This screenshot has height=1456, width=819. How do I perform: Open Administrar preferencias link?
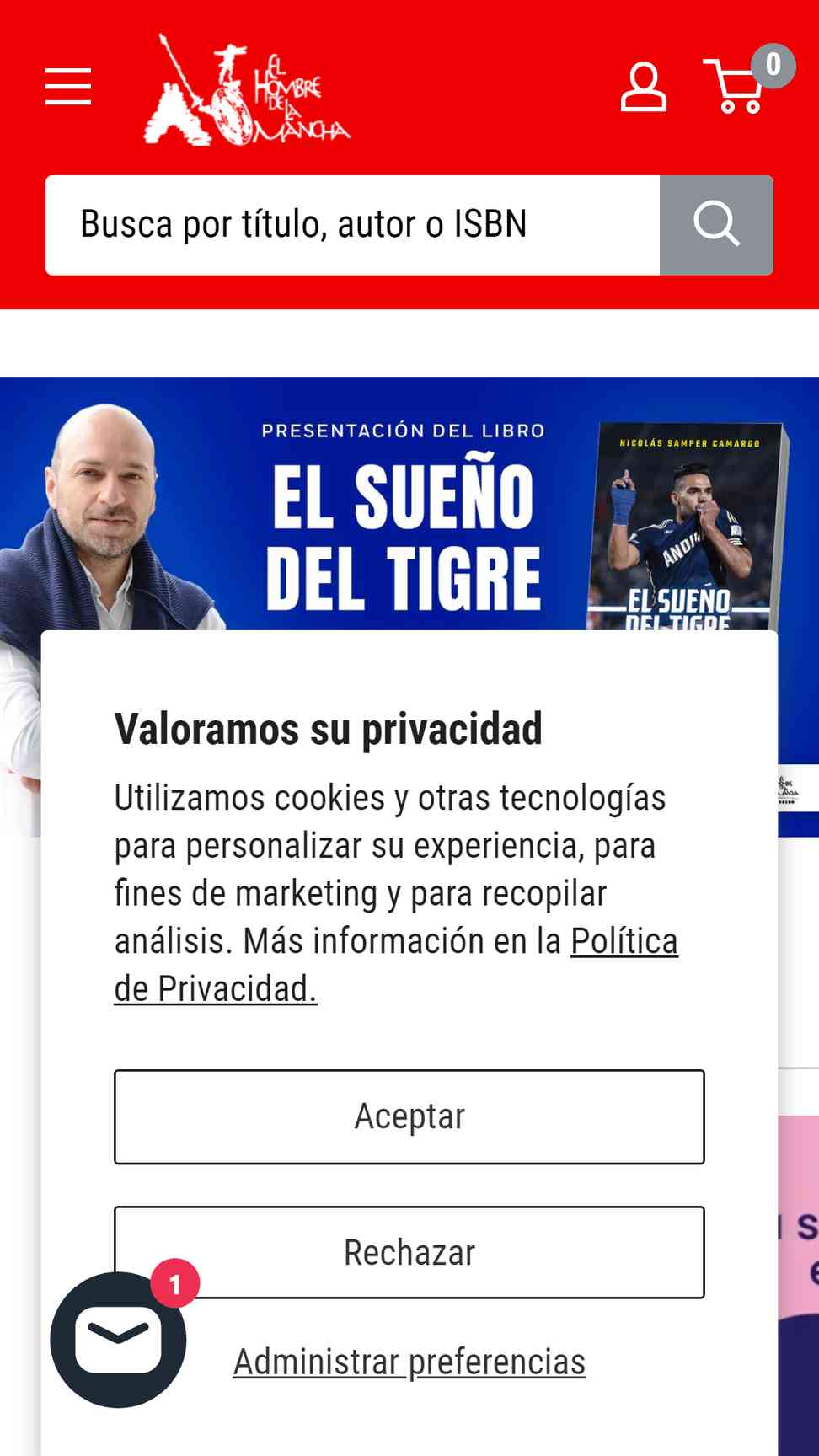[x=409, y=1362]
